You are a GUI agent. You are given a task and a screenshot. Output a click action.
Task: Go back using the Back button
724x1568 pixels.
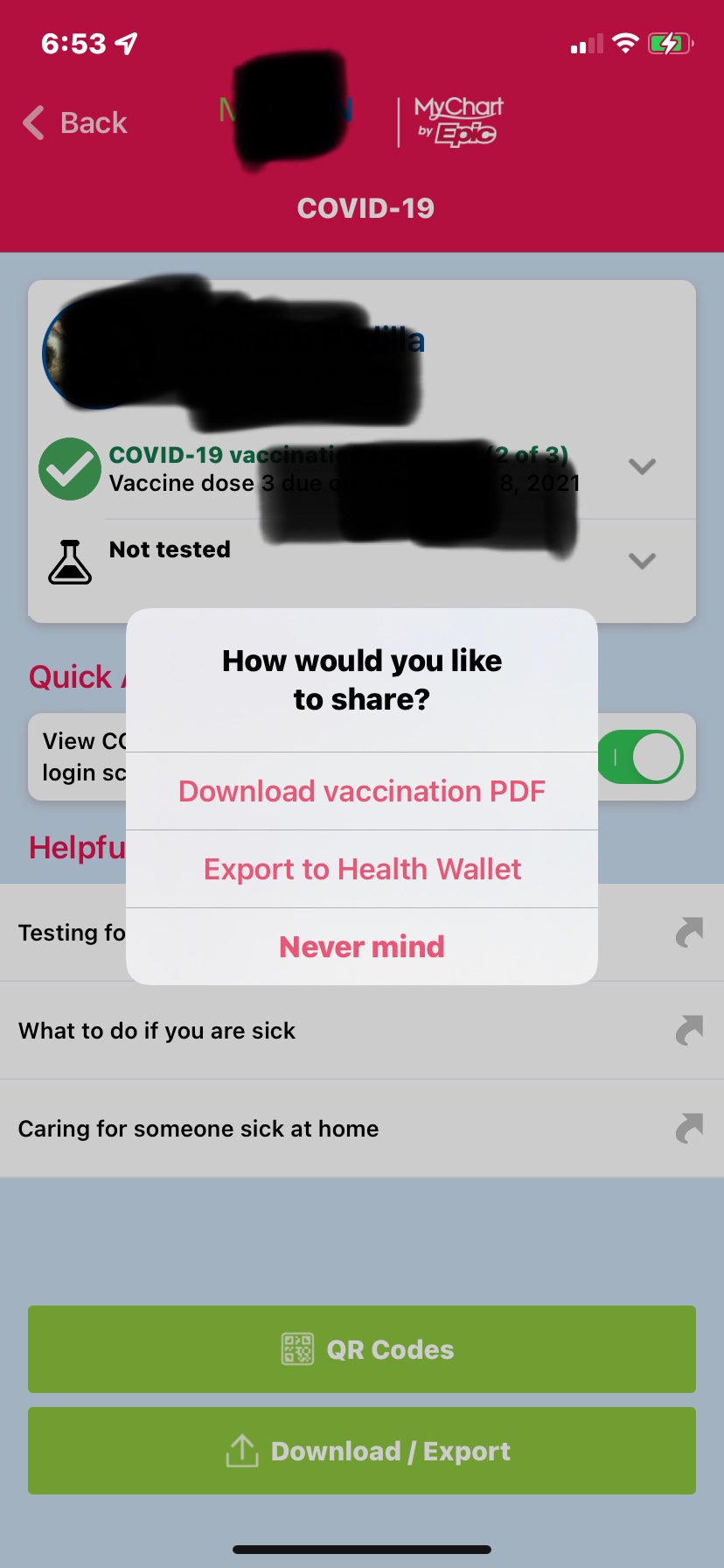tap(75, 122)
